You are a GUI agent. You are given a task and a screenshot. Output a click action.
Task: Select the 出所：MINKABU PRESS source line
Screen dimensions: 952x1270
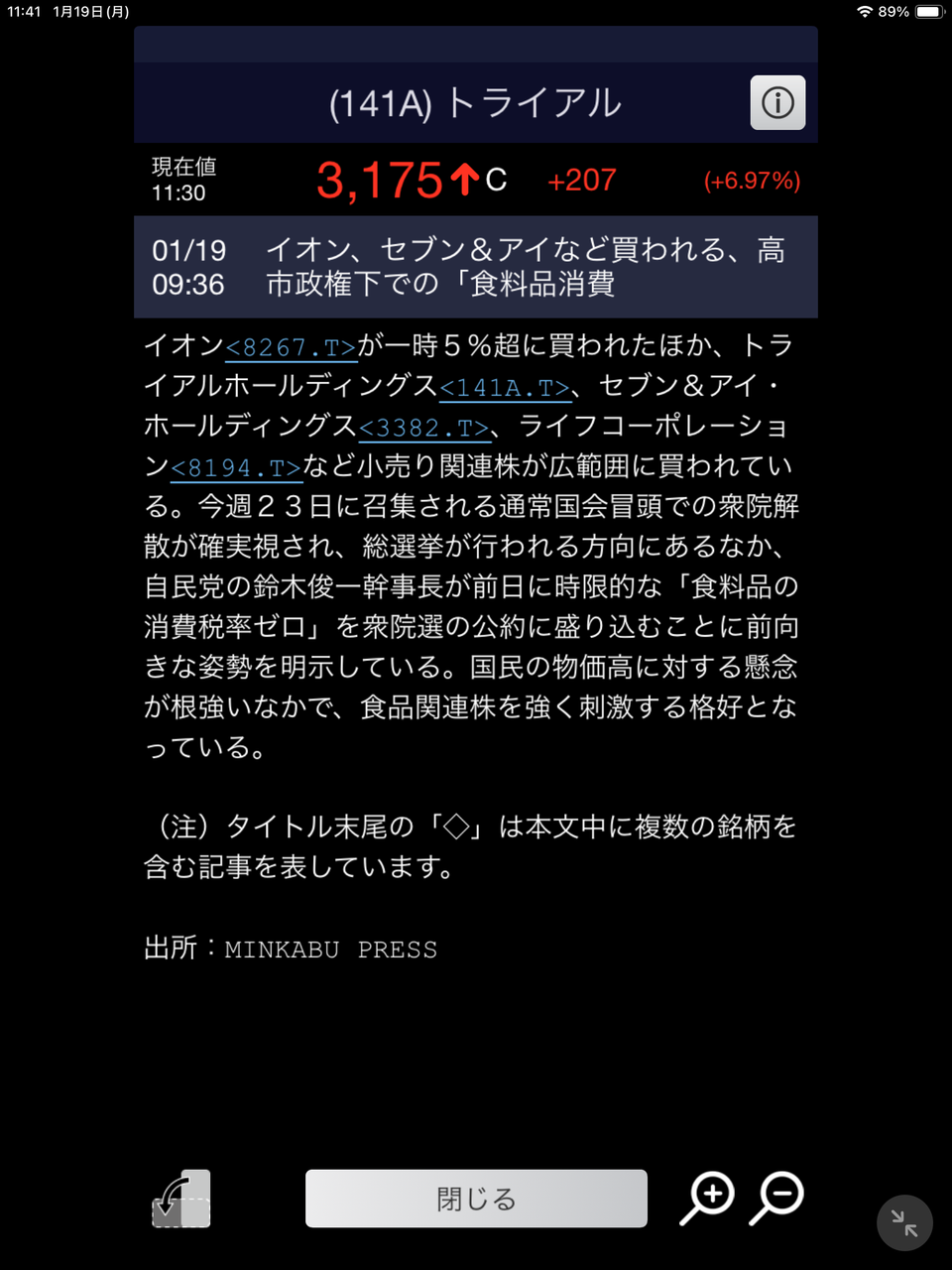[x=290, y=949]
